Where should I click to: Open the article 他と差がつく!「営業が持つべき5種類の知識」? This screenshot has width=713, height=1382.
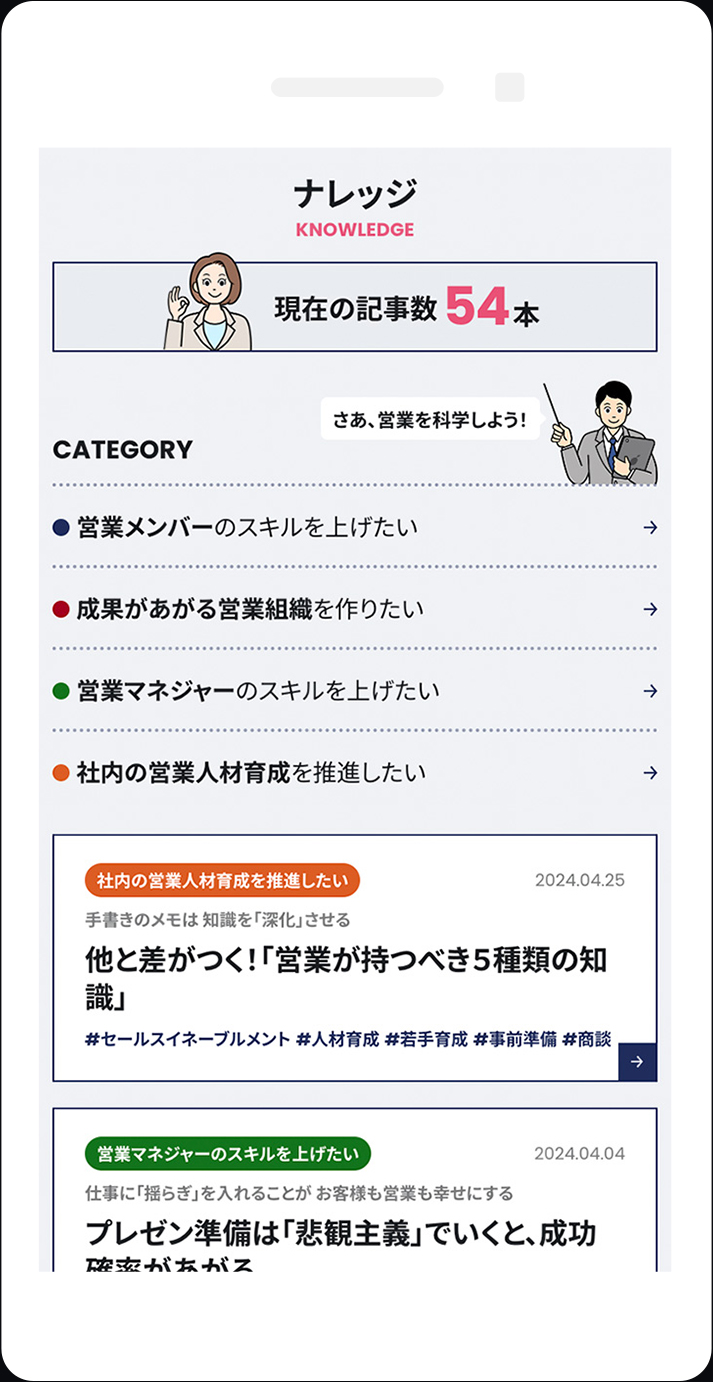pos(345,977)
